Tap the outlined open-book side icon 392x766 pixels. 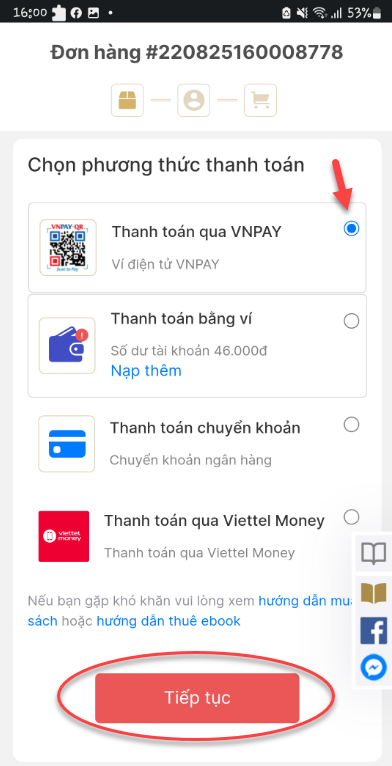[373, 553]
